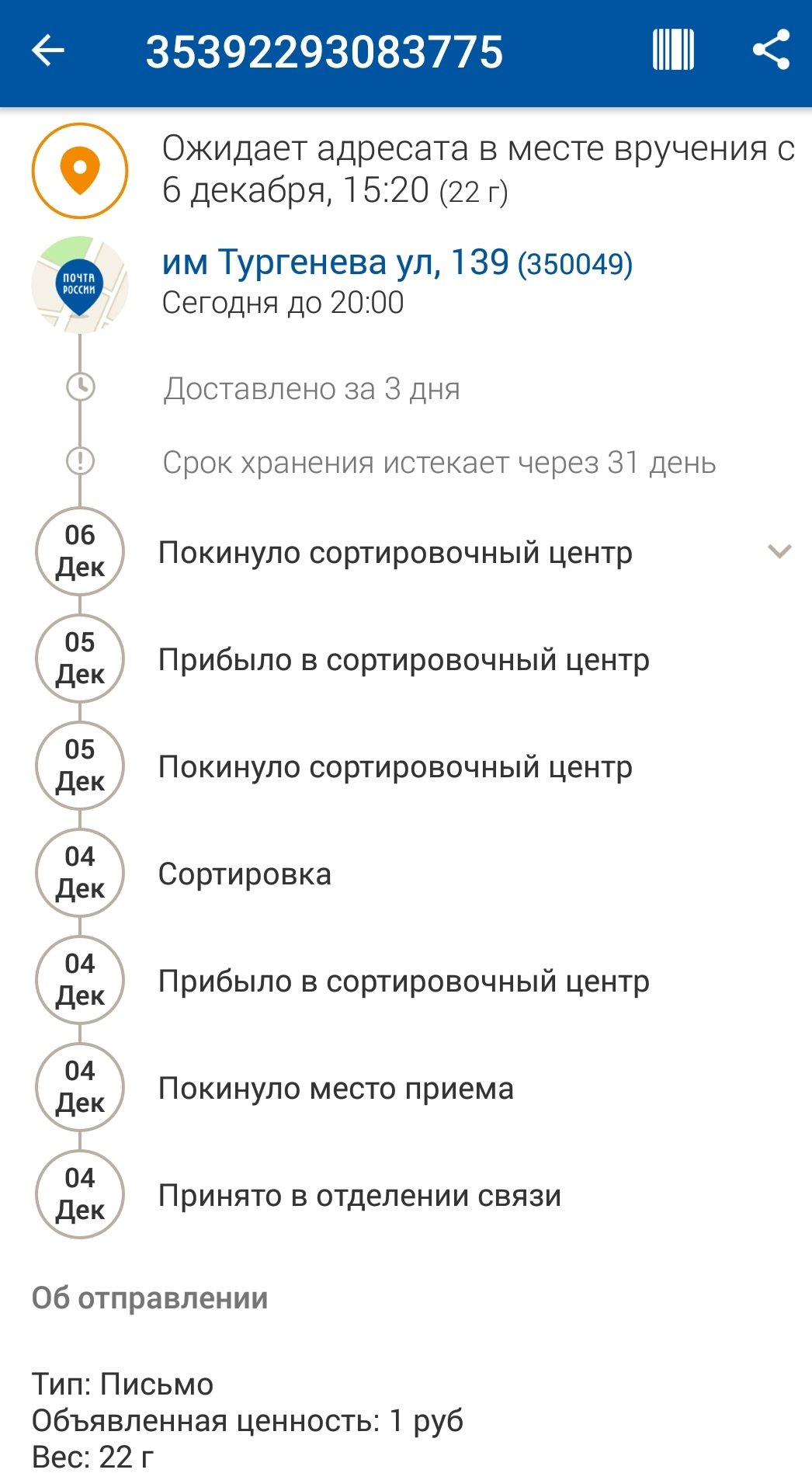Share the tracking information
The image size is (812, 1480).
coord(771,51)
